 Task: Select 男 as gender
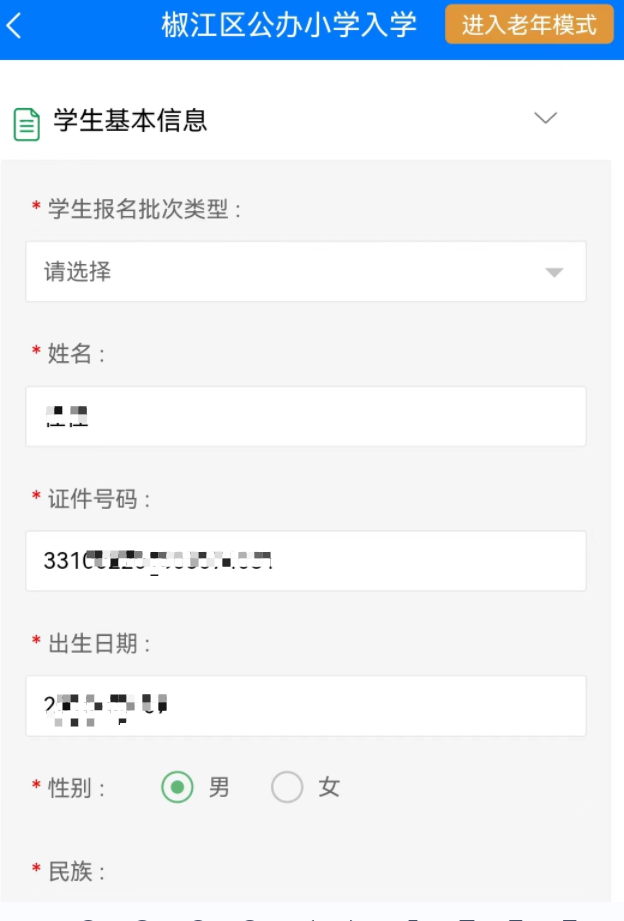(x=178, y=788)
